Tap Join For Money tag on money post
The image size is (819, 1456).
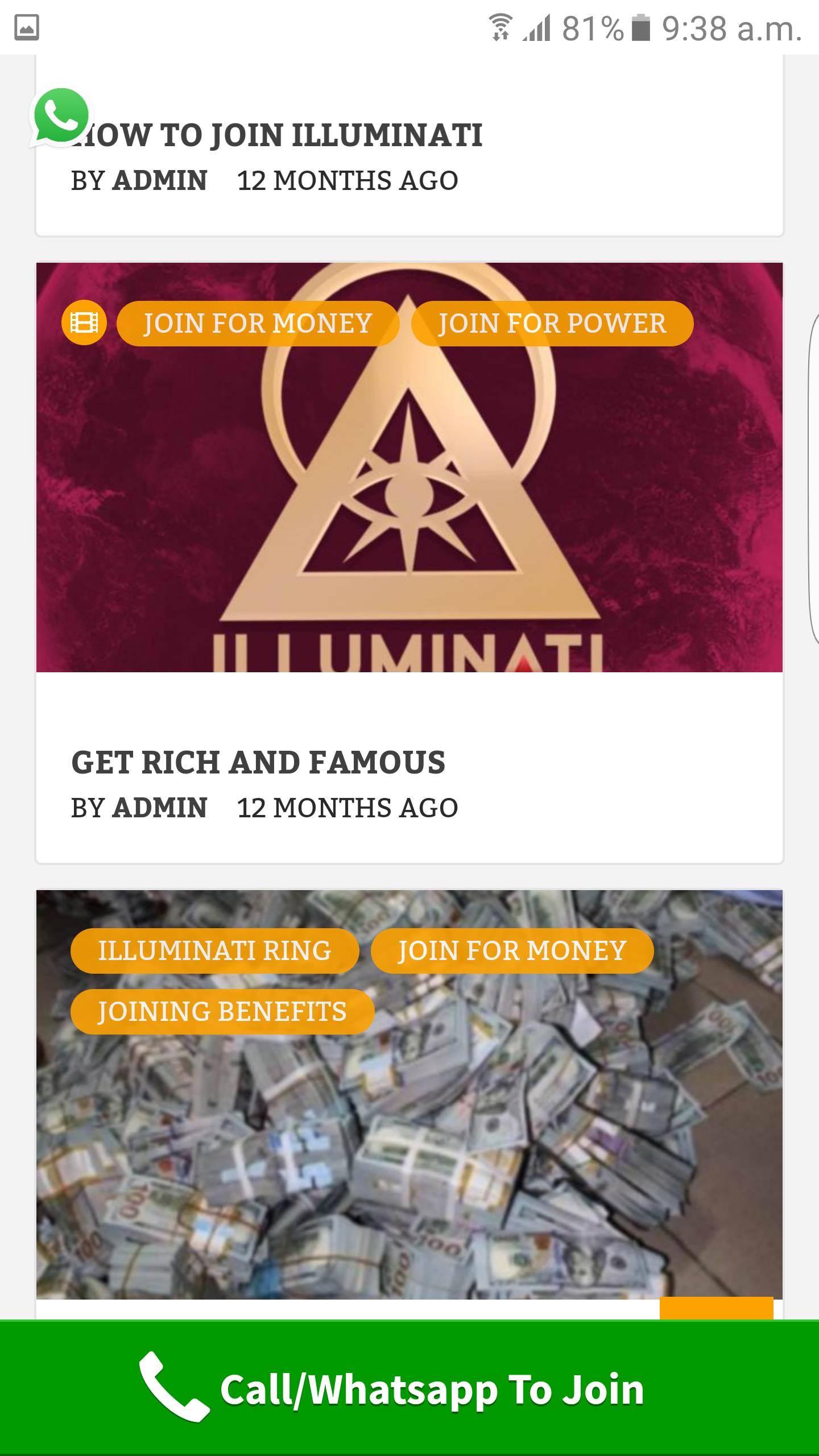coord(512,951)
